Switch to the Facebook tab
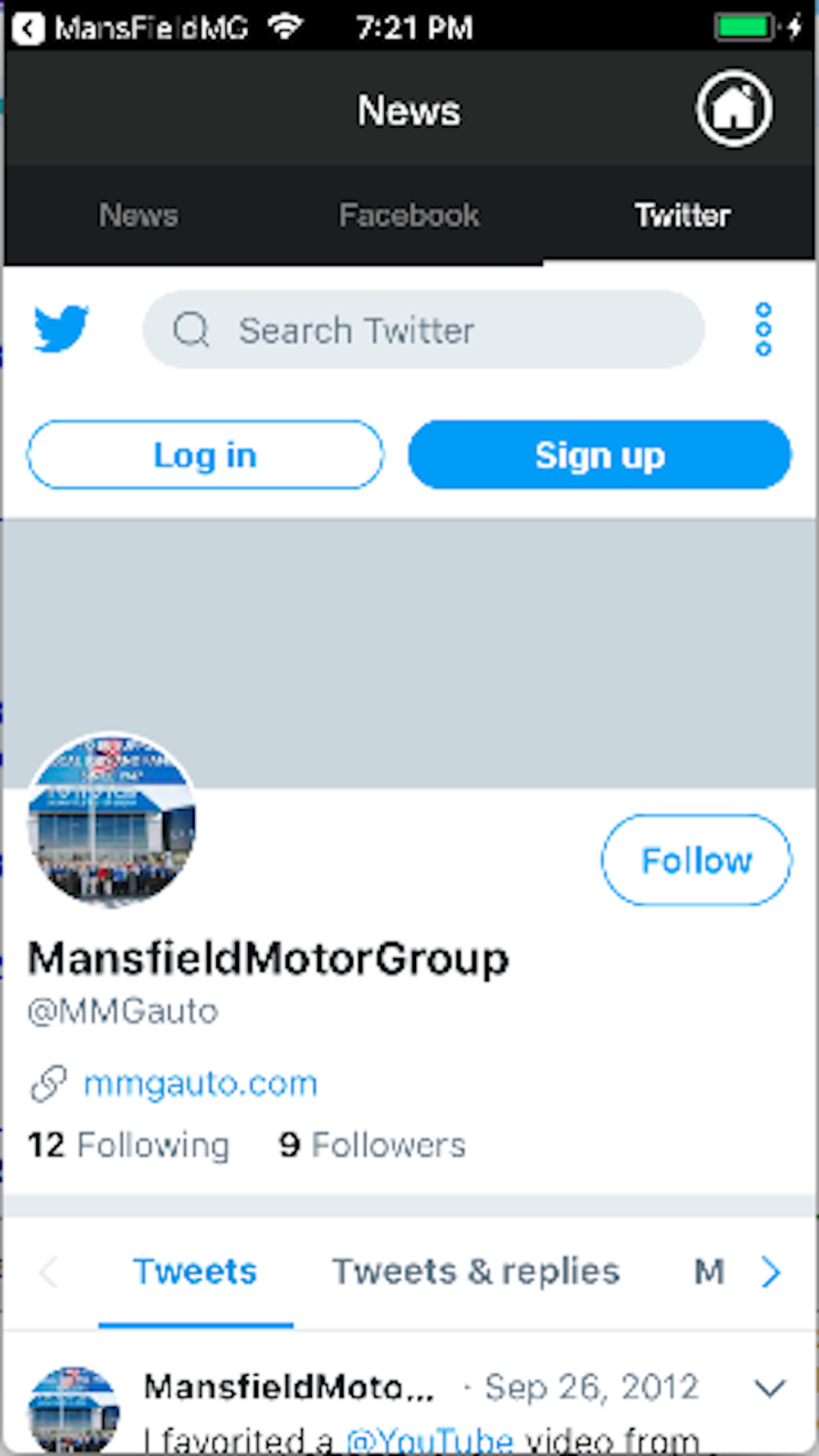This screenshot has height=1456, width=819. click(409, 215)
